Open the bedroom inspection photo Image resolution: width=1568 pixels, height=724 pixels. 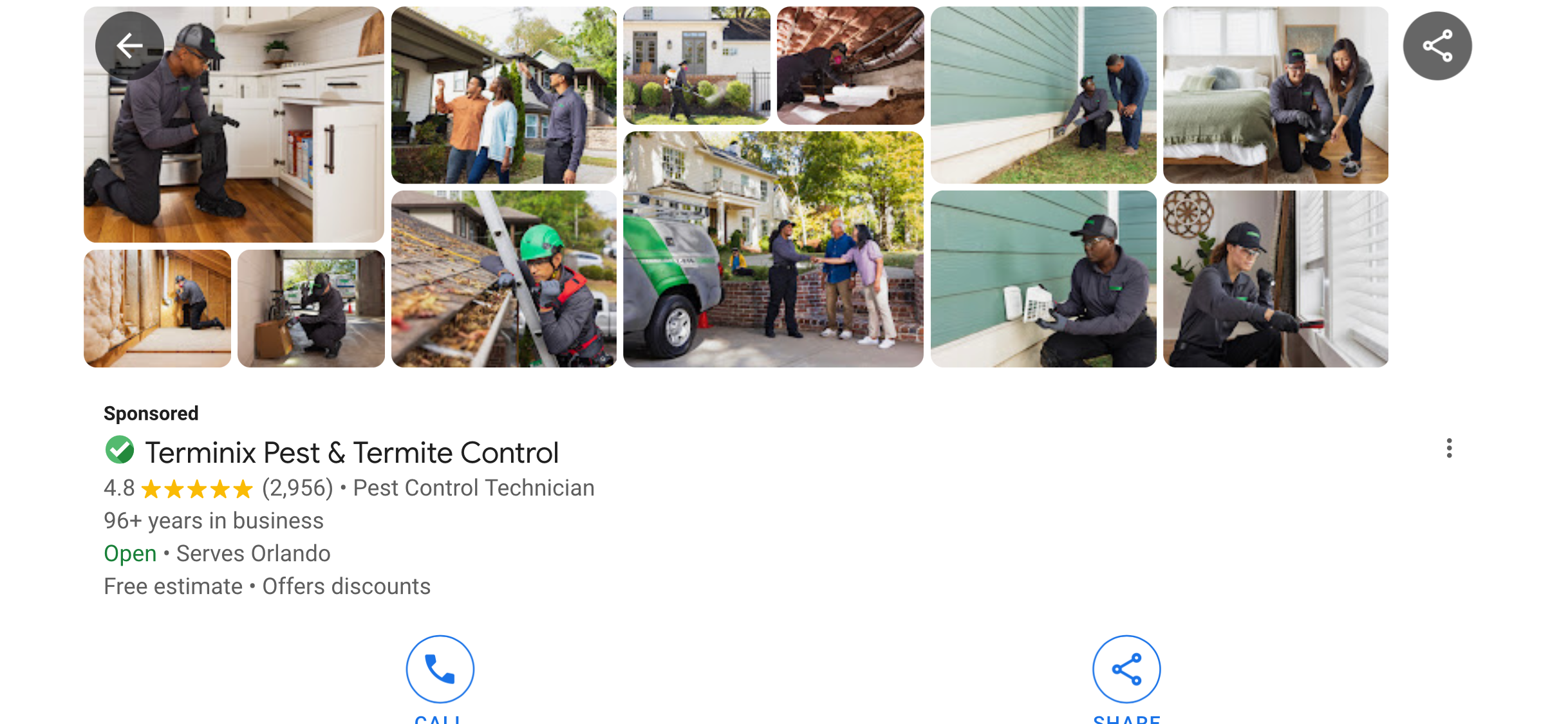click(1275, 95)
